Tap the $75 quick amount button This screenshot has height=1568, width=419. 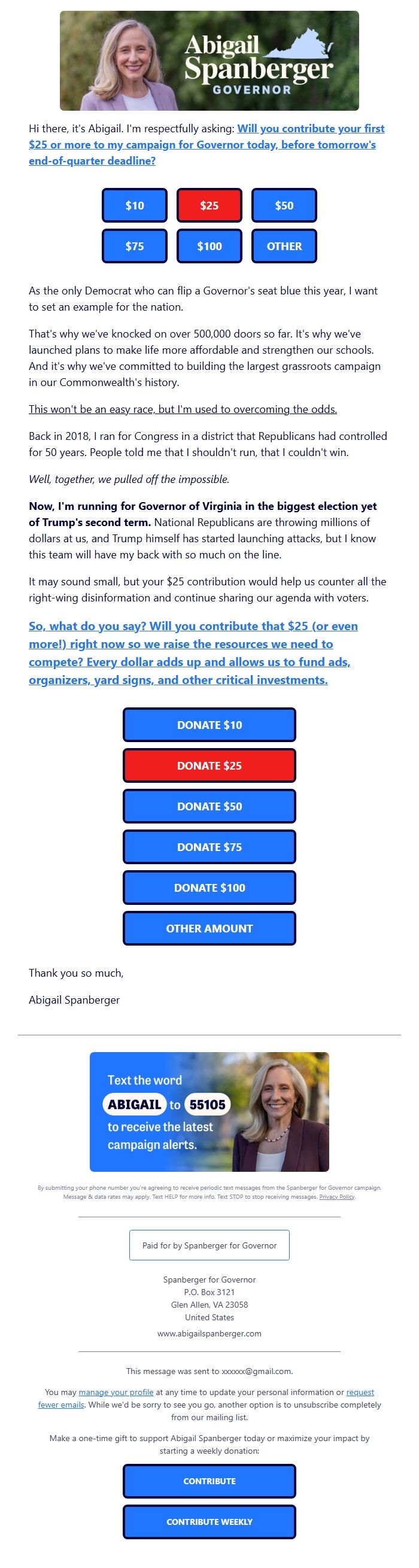click(134, 246)
